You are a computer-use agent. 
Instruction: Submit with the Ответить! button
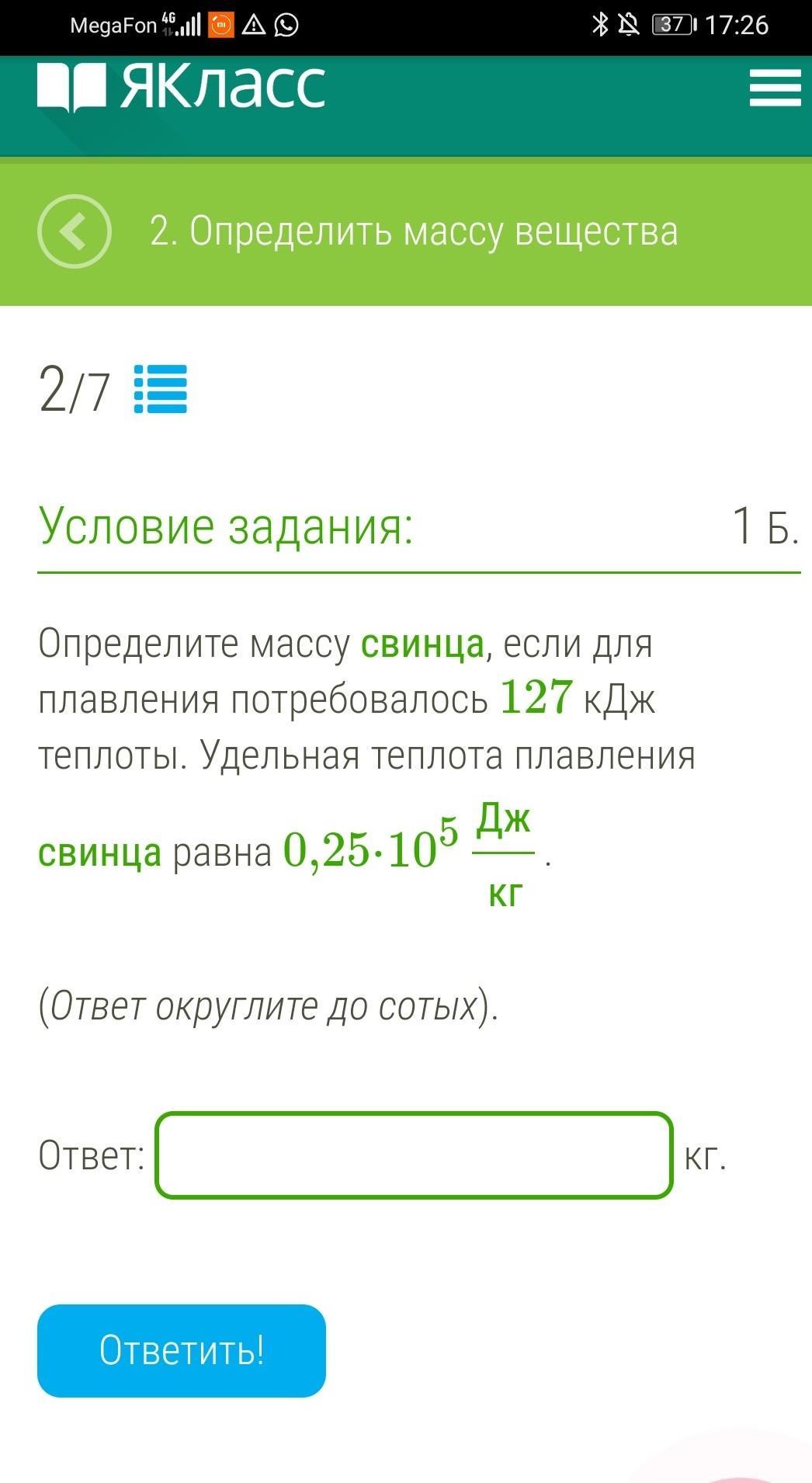pyautogui.click(x=182, y=1350)
